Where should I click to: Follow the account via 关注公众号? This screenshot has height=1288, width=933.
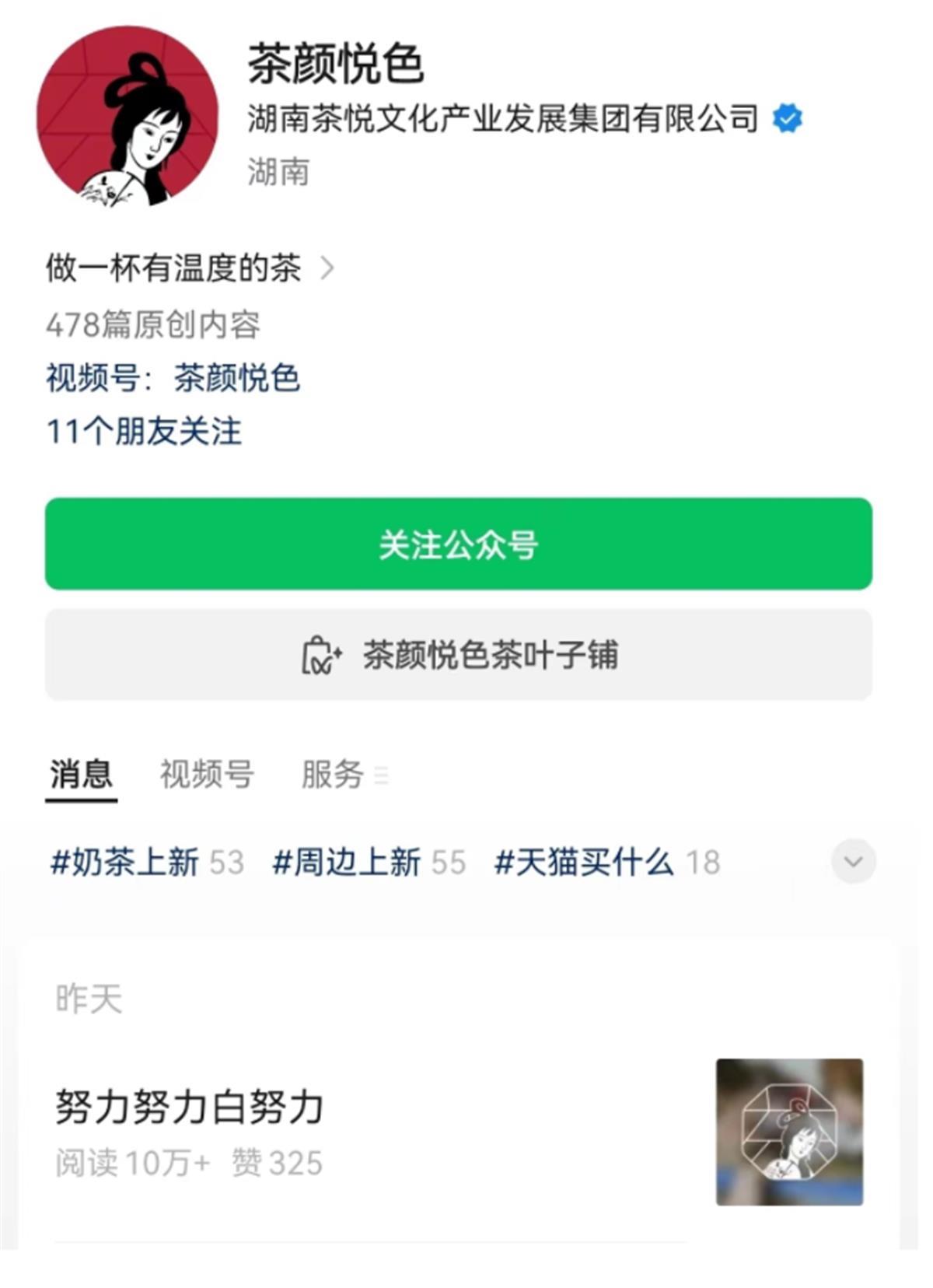pyautogui.click(x=460, y=545)
